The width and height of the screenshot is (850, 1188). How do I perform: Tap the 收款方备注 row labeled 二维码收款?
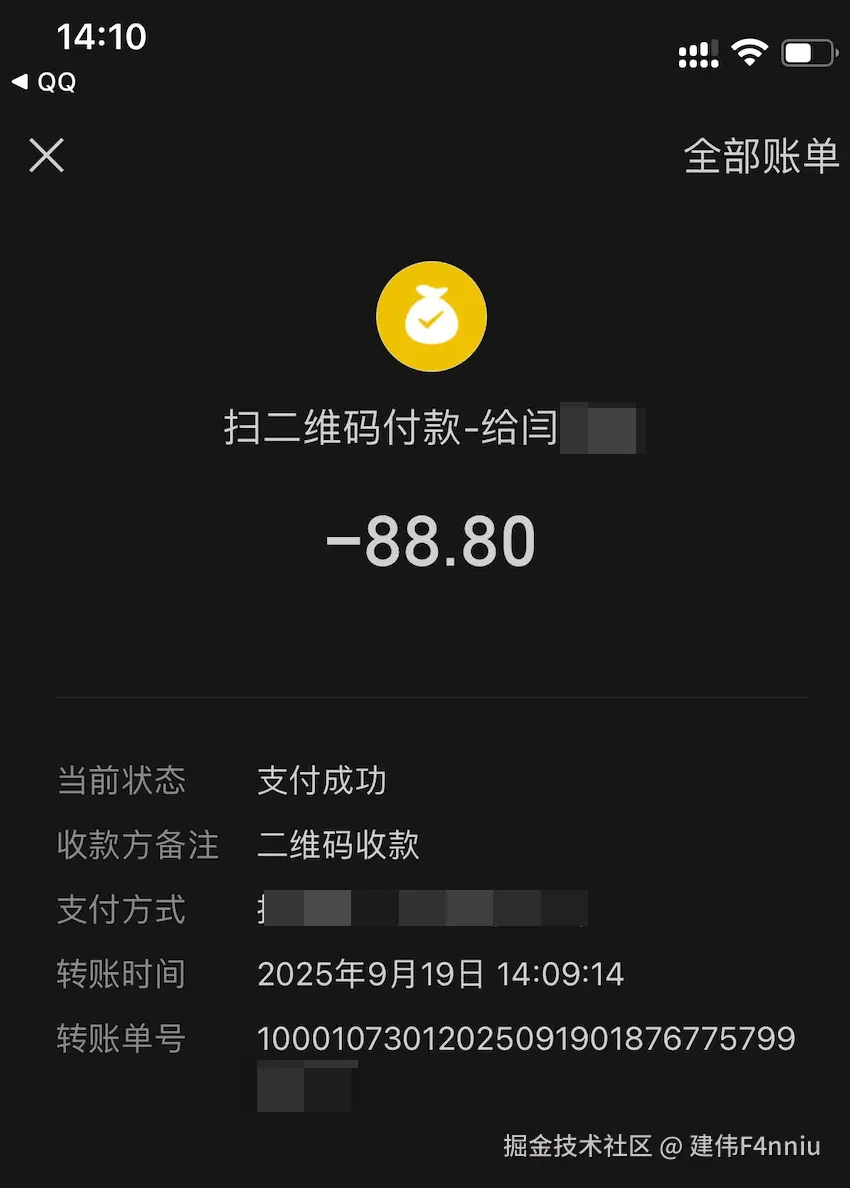click(339, 845)
